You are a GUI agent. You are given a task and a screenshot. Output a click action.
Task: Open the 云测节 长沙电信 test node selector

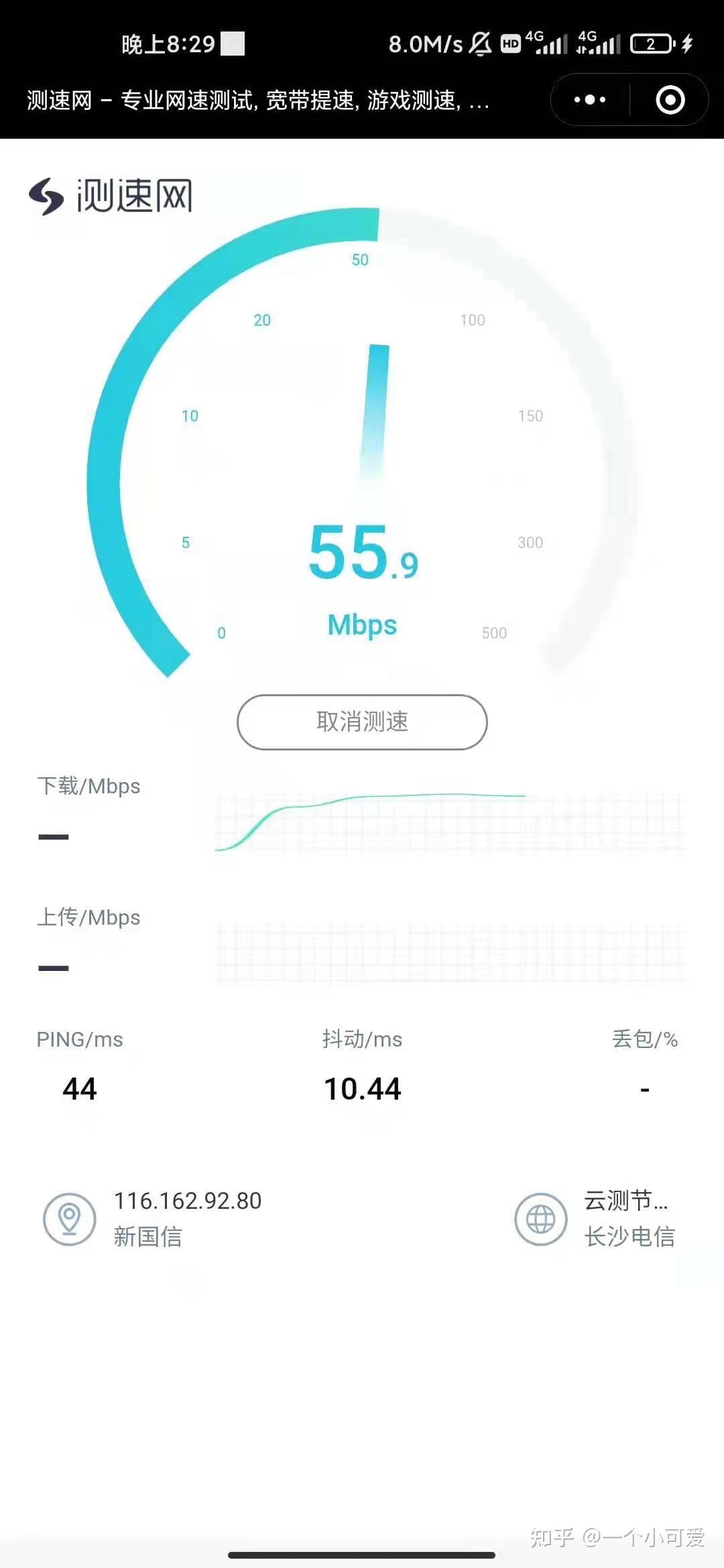pos(597,1218)
